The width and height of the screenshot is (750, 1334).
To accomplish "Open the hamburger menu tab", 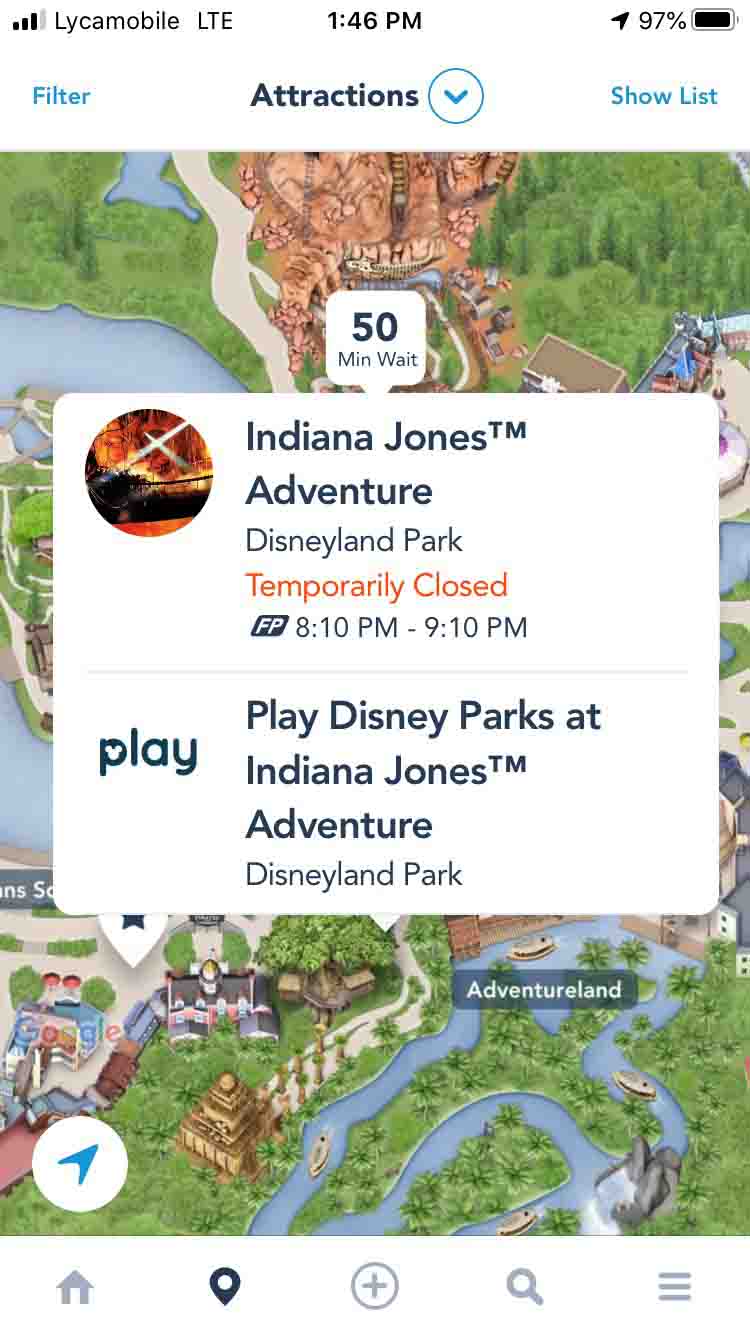I will point(675,1286).
